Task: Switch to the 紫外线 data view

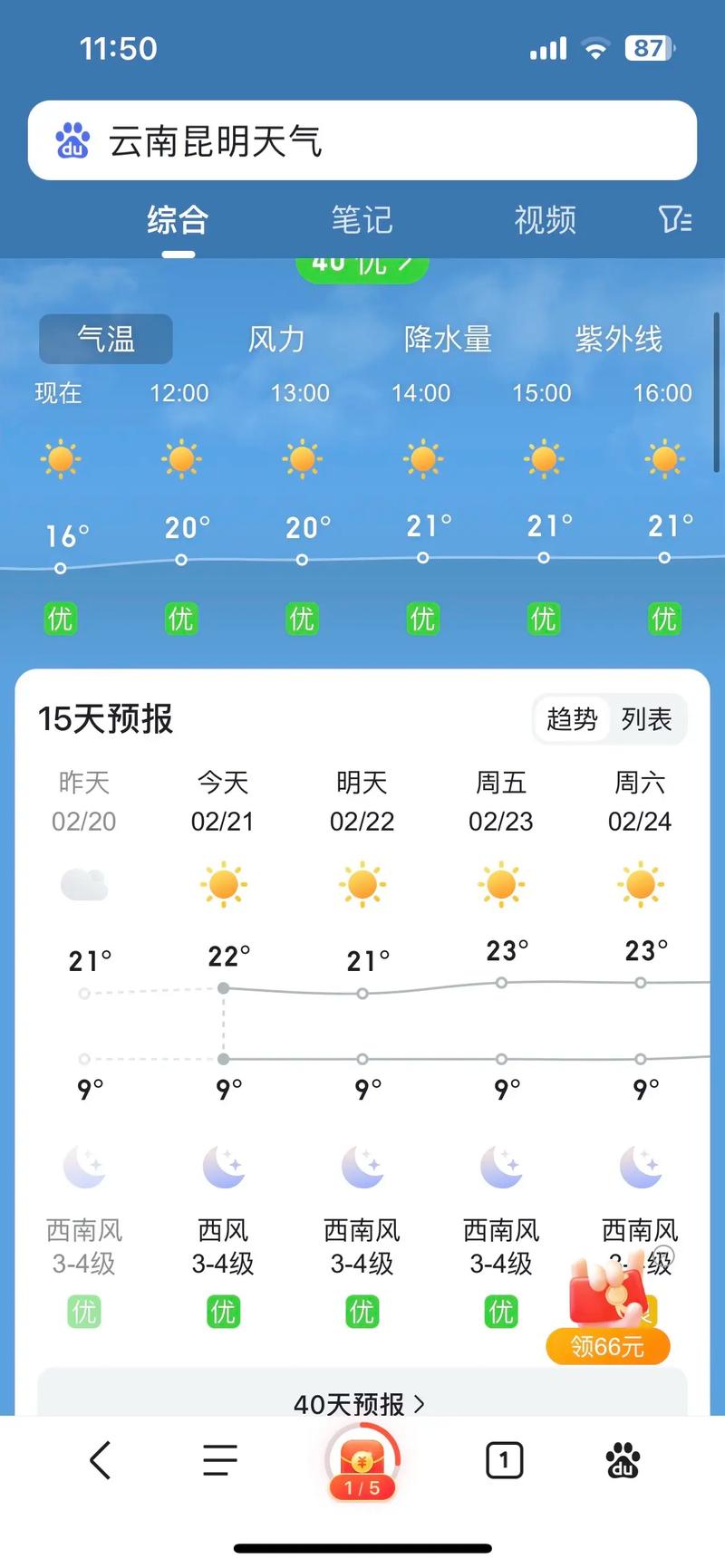Action: click(x=619, y=338)
